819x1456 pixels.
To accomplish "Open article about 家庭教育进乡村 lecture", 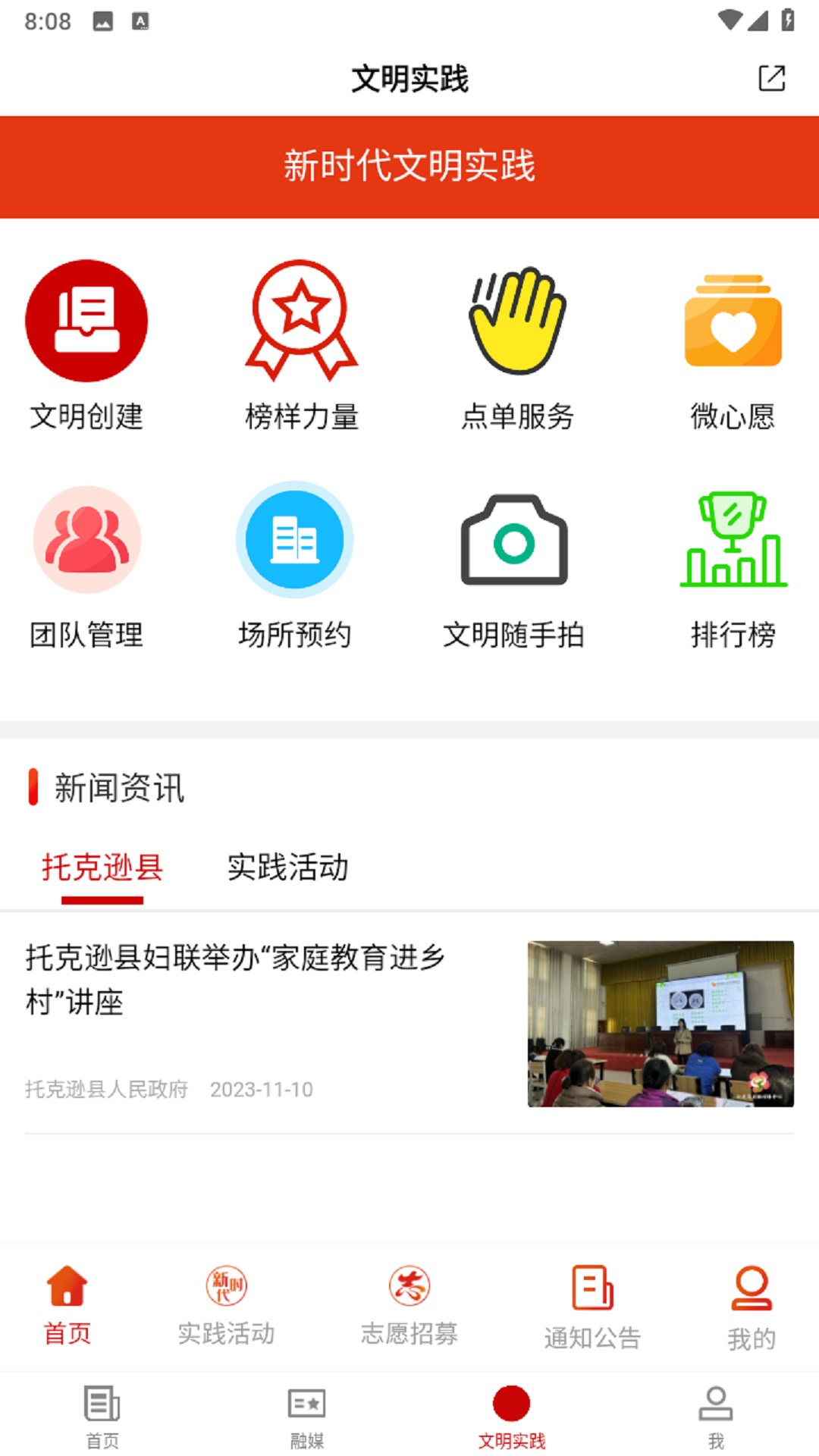I will [x=235, y=980].
